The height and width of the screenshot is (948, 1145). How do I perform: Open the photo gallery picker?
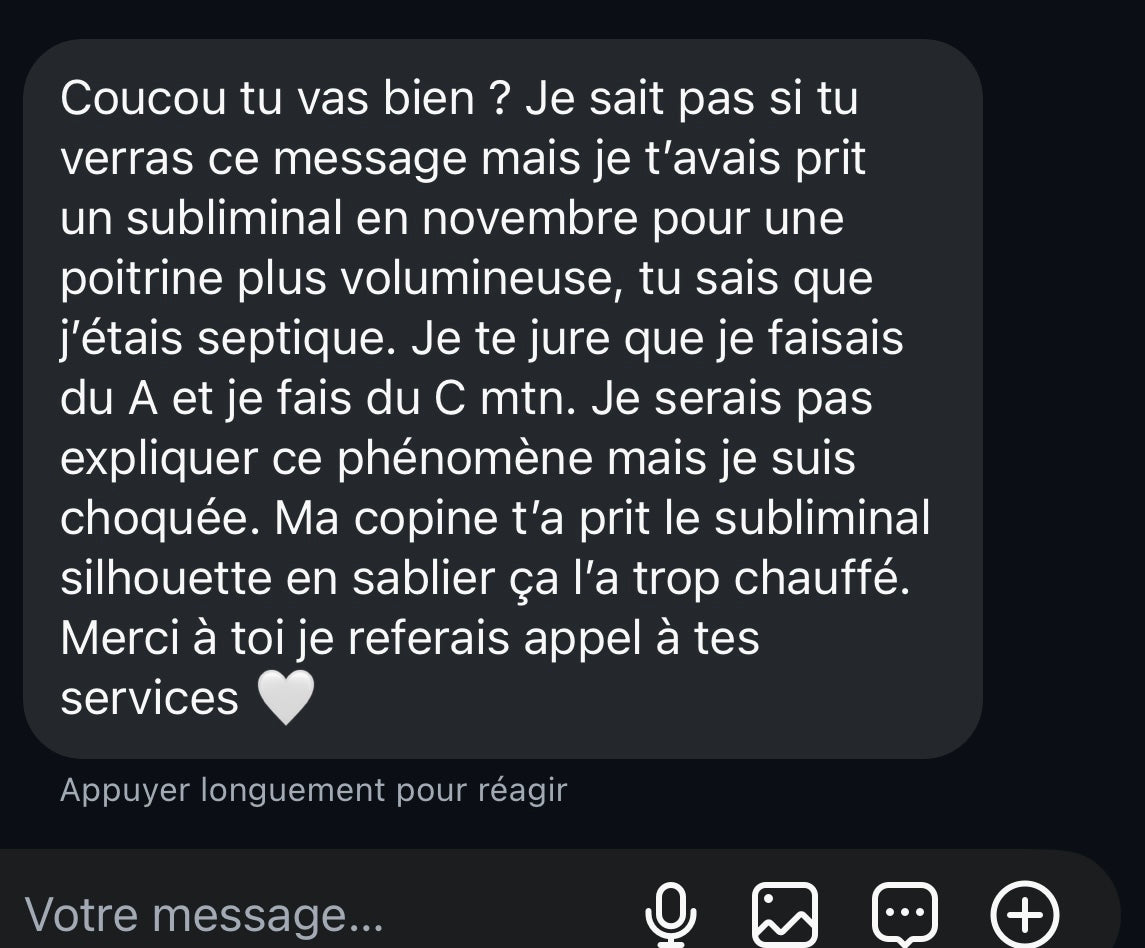(x=784, y=914)
